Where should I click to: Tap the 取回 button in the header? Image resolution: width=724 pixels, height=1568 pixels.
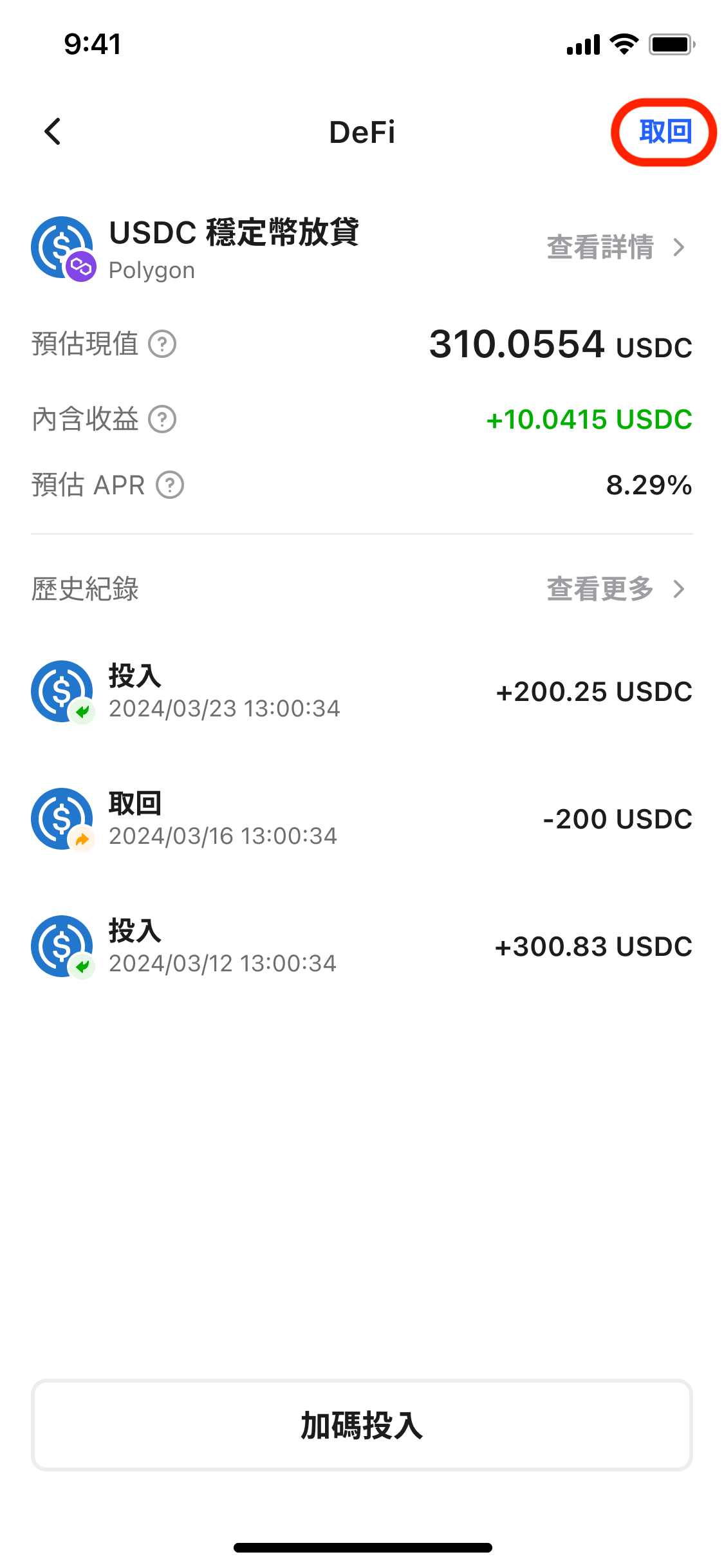pos(665,132)
